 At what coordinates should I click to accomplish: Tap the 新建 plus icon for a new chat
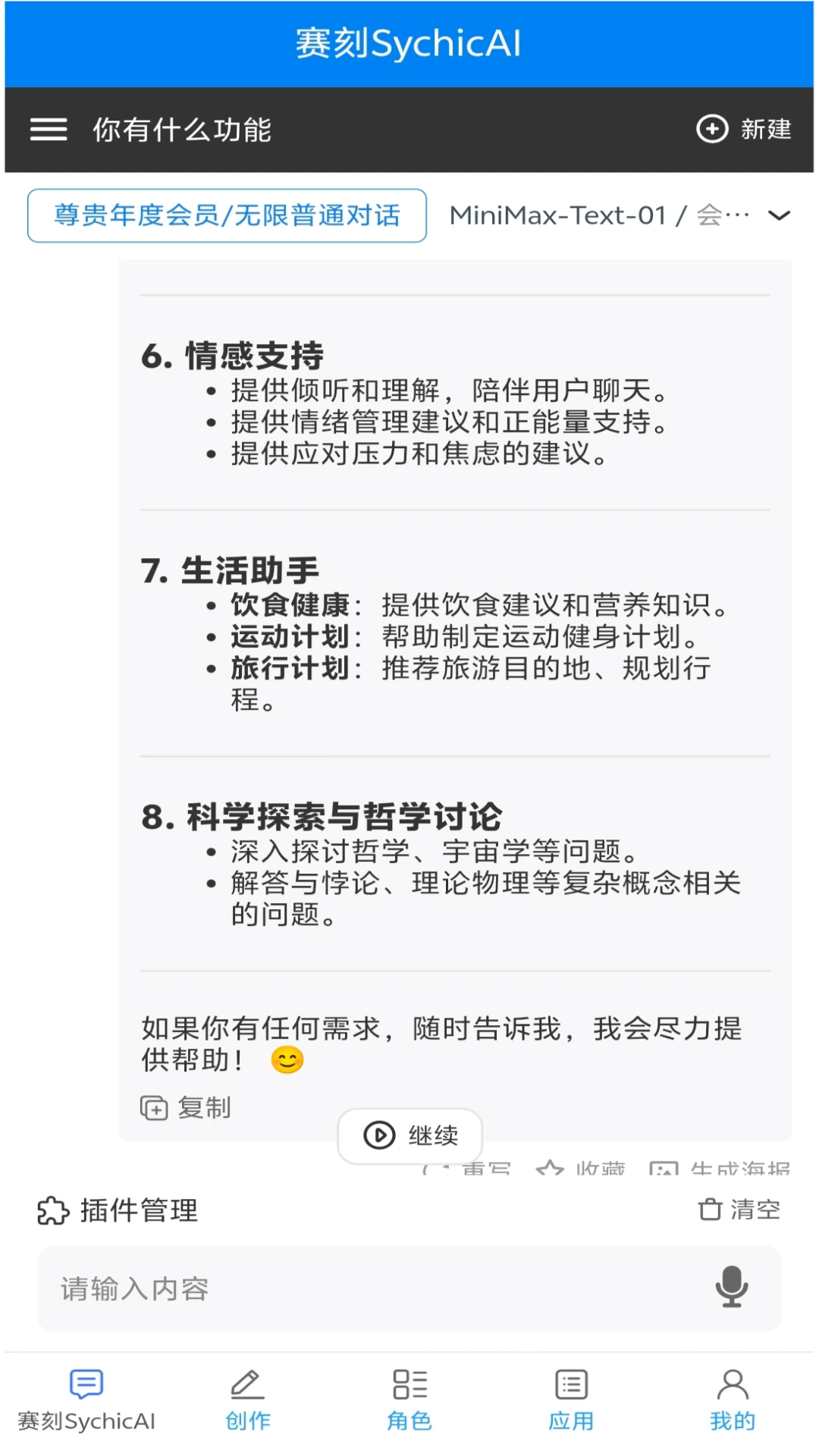[x=713, y=129]
